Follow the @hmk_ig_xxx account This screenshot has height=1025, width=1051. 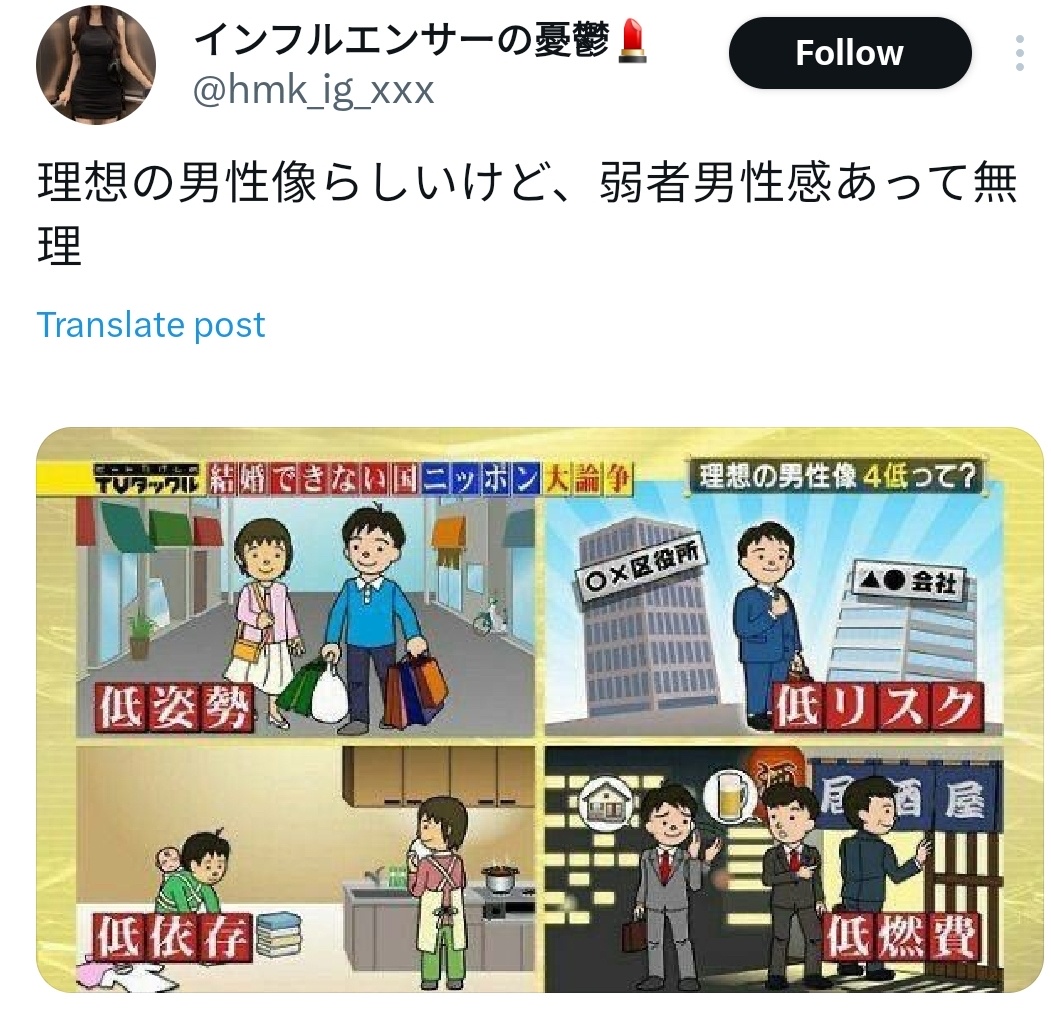pos(849,53)
